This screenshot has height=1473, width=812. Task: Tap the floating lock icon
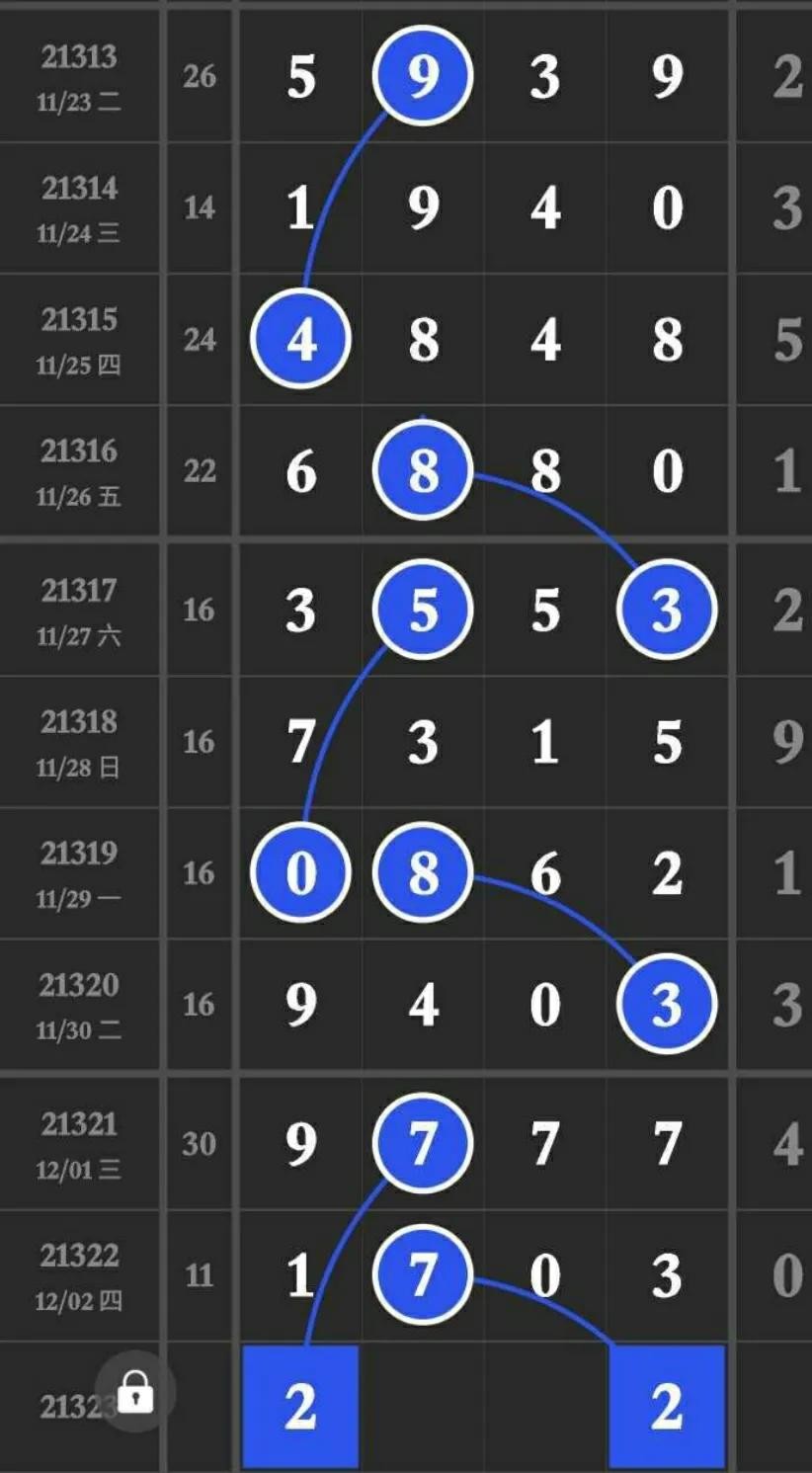(x=135, y=1393)
